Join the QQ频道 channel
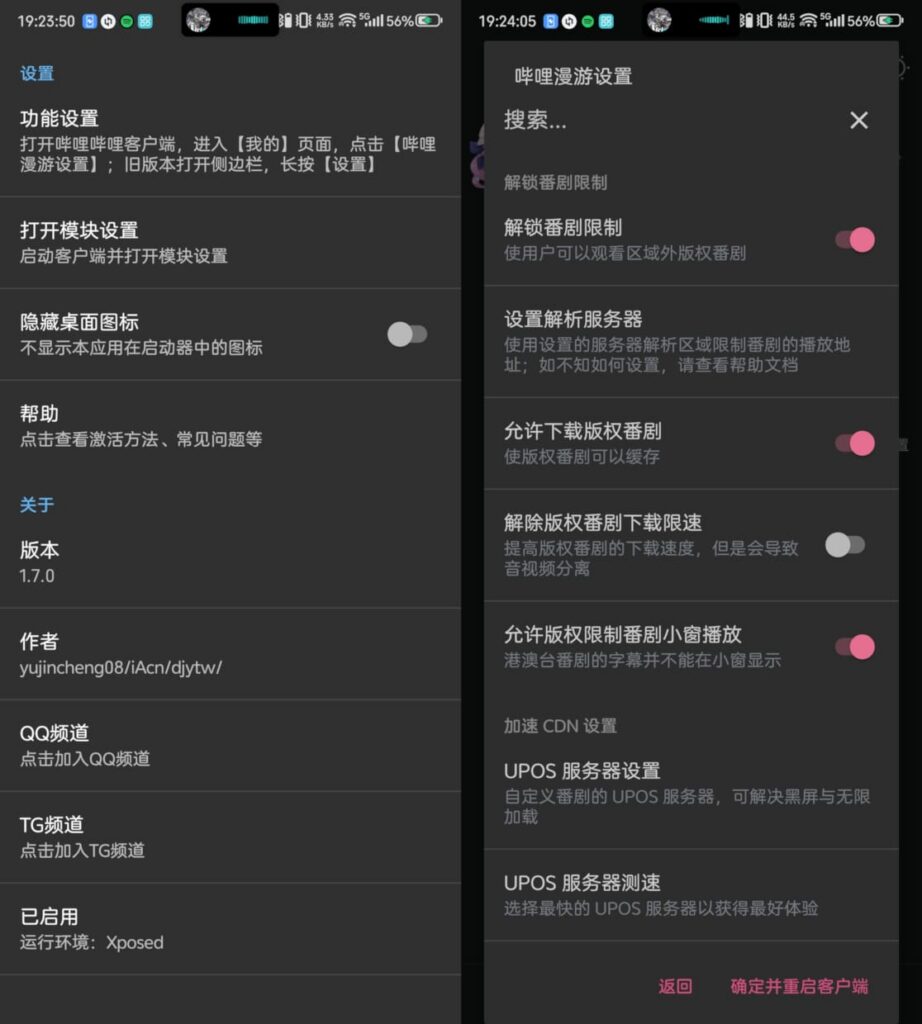 [228, 745]
